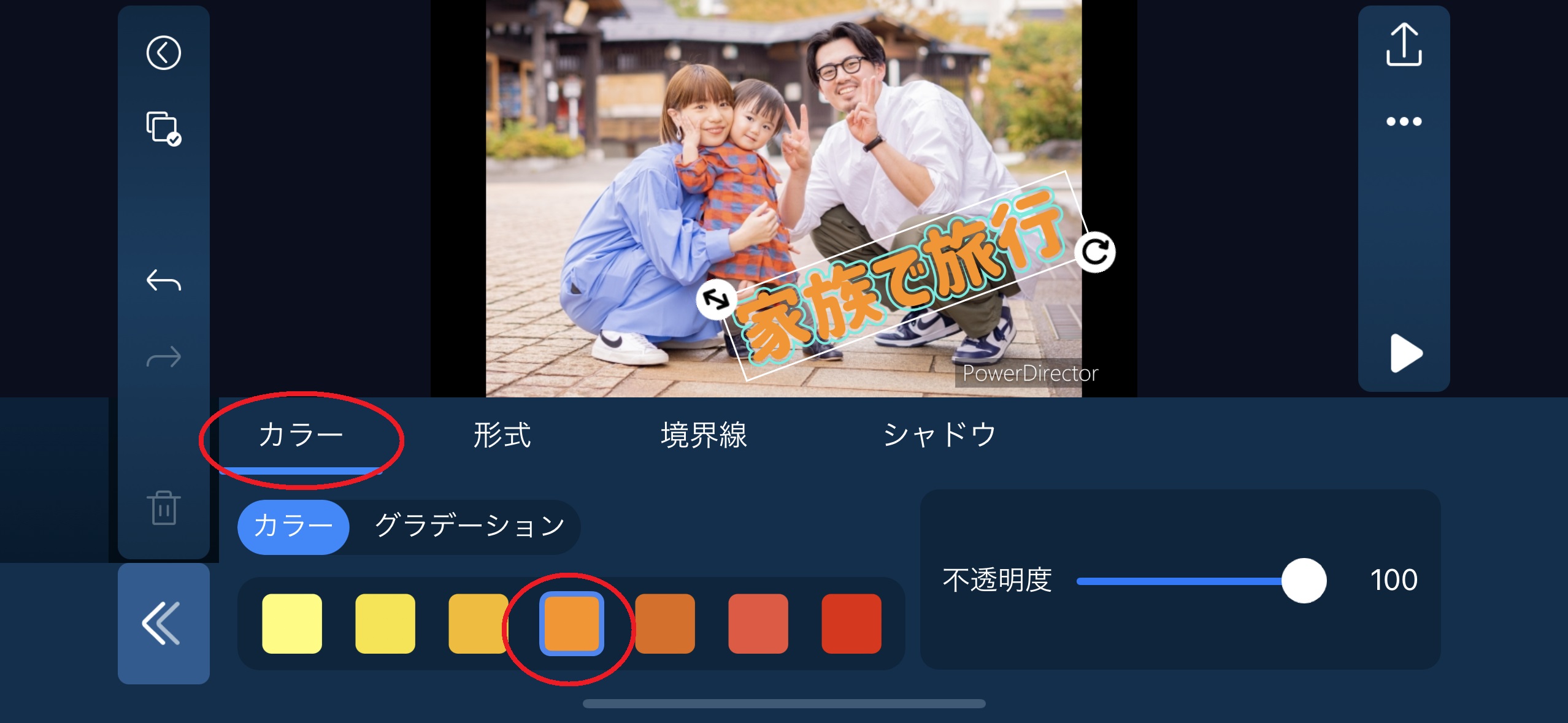Open the three-dot more options menu

(1404, 121)
